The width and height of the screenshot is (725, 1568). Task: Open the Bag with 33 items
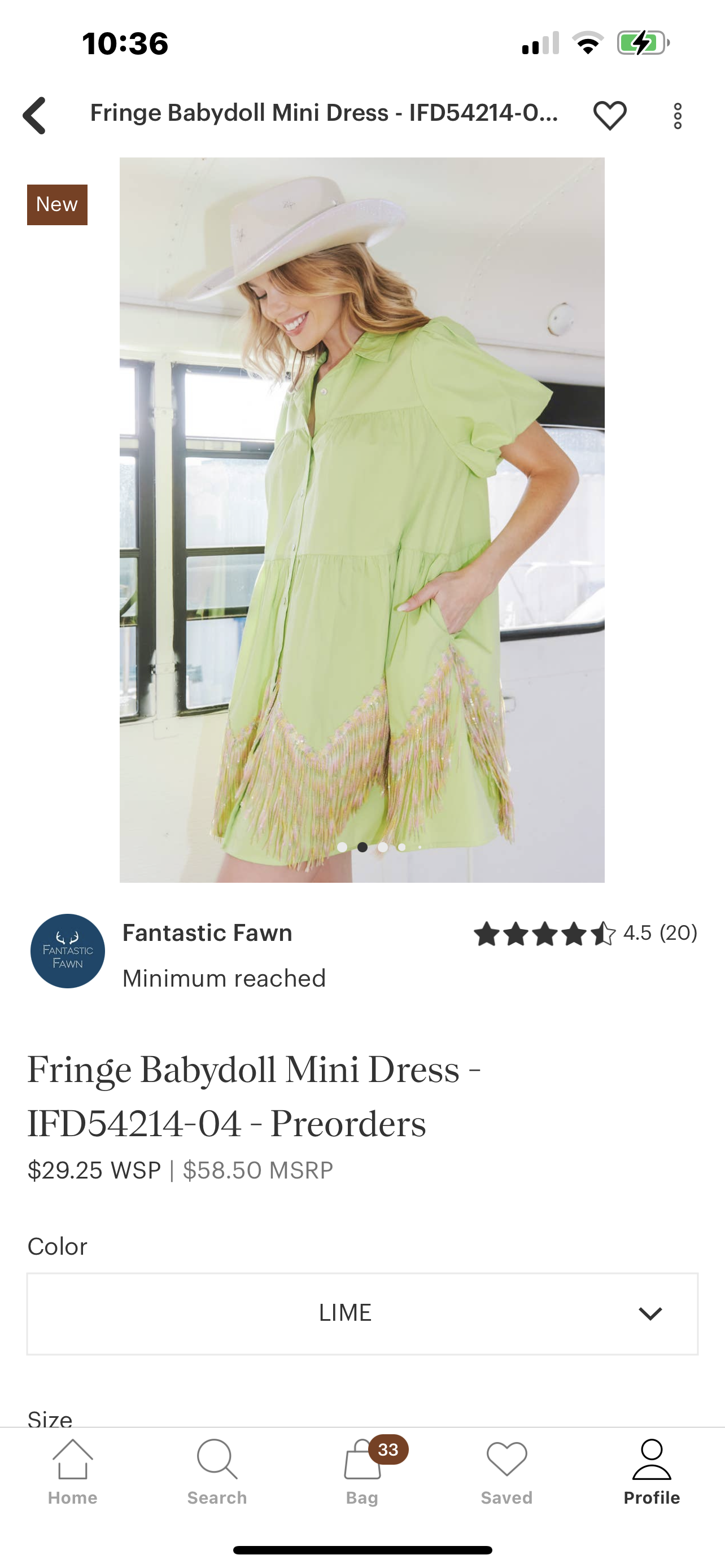363,1471
